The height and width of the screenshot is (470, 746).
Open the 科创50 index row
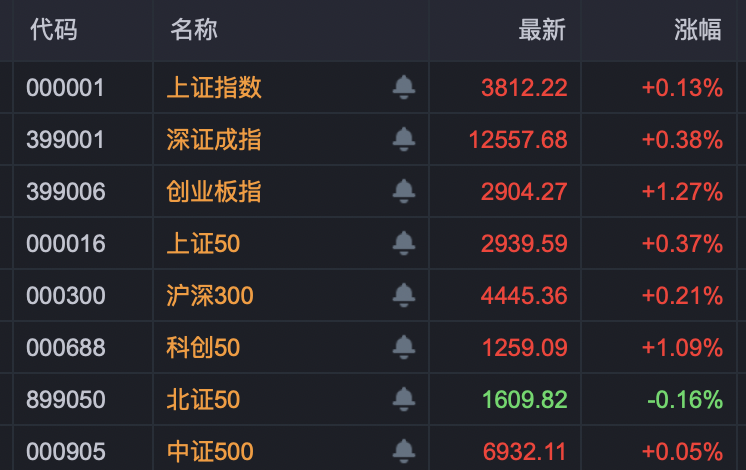coord(203,348)
